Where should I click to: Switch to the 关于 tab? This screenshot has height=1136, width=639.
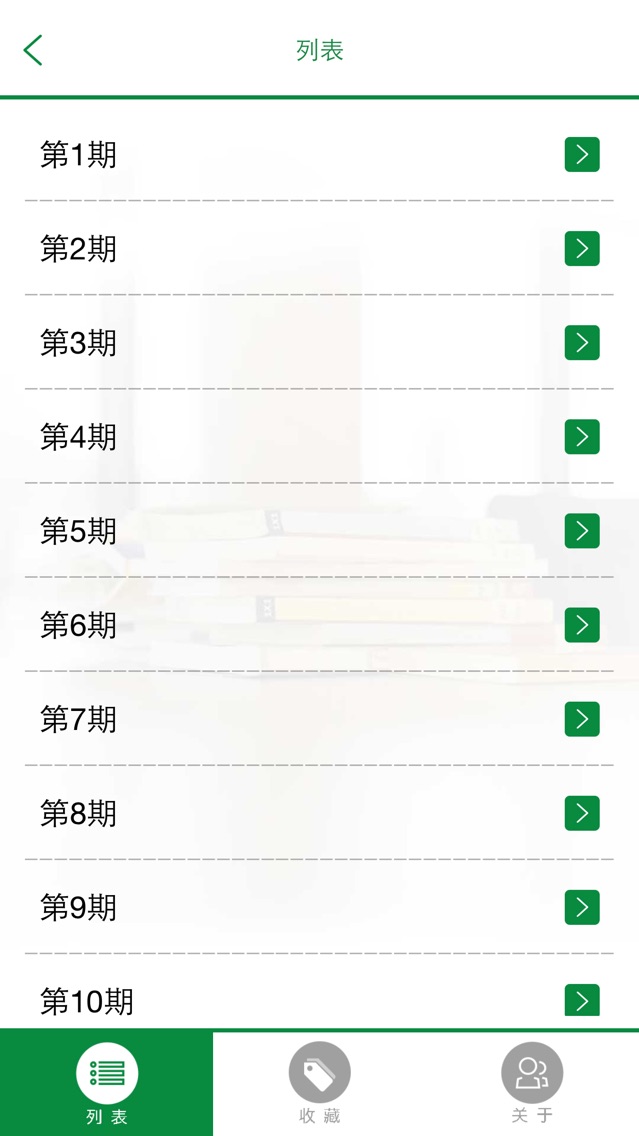click(x=532, y=1084)
